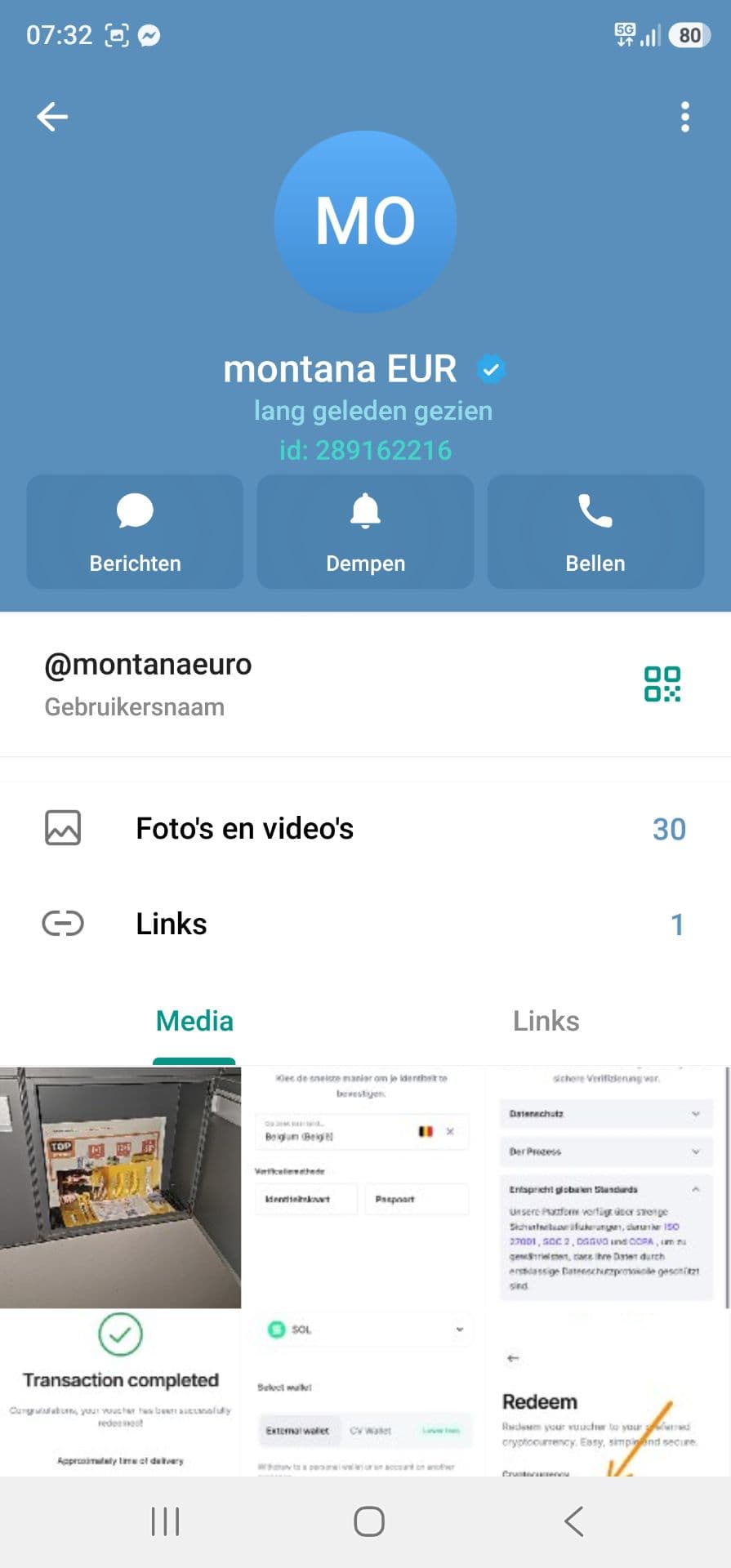Open the QR code for @montanaeuro
Screen dimensions: 731x1568
pyautogui.click(x=662, y=684)
